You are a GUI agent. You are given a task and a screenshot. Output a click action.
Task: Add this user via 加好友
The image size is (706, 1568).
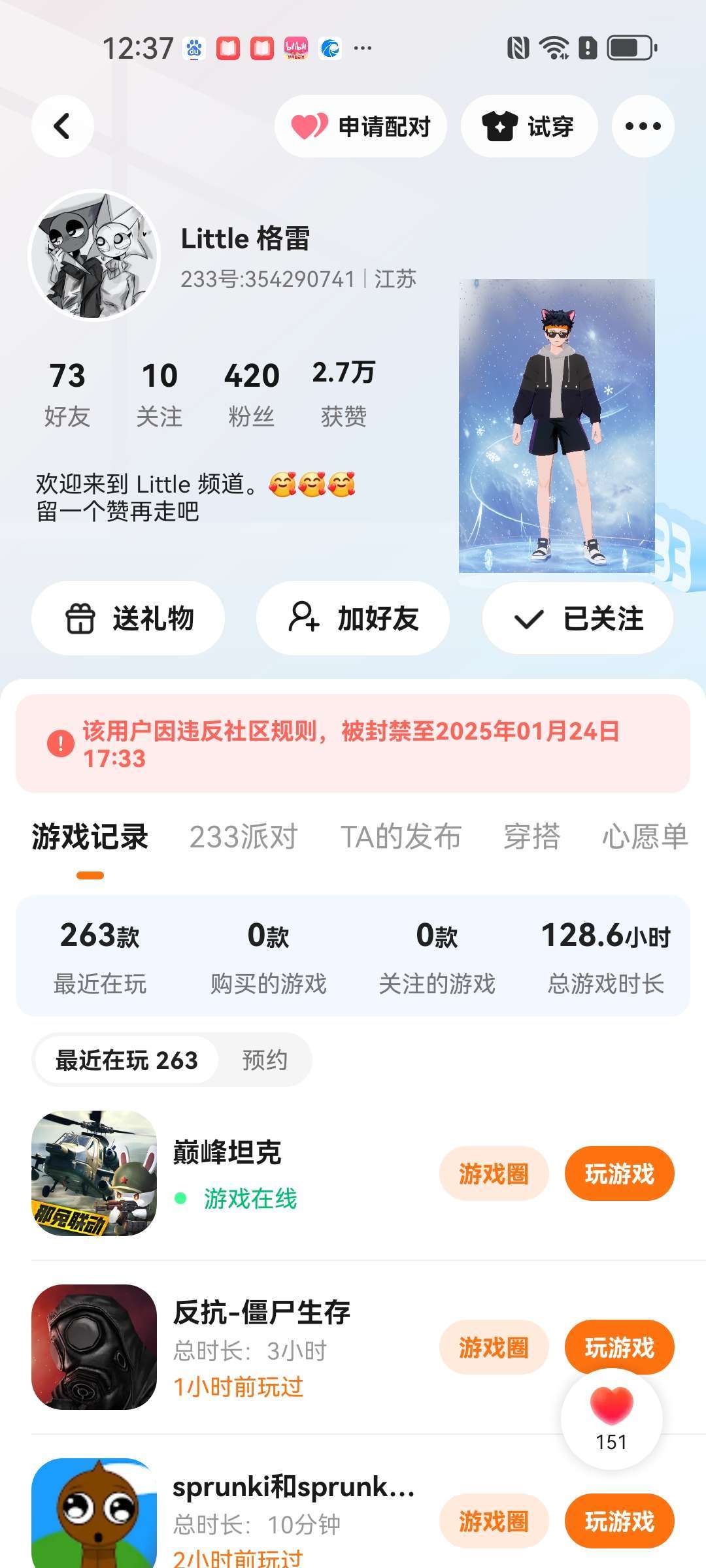point(353,618)
